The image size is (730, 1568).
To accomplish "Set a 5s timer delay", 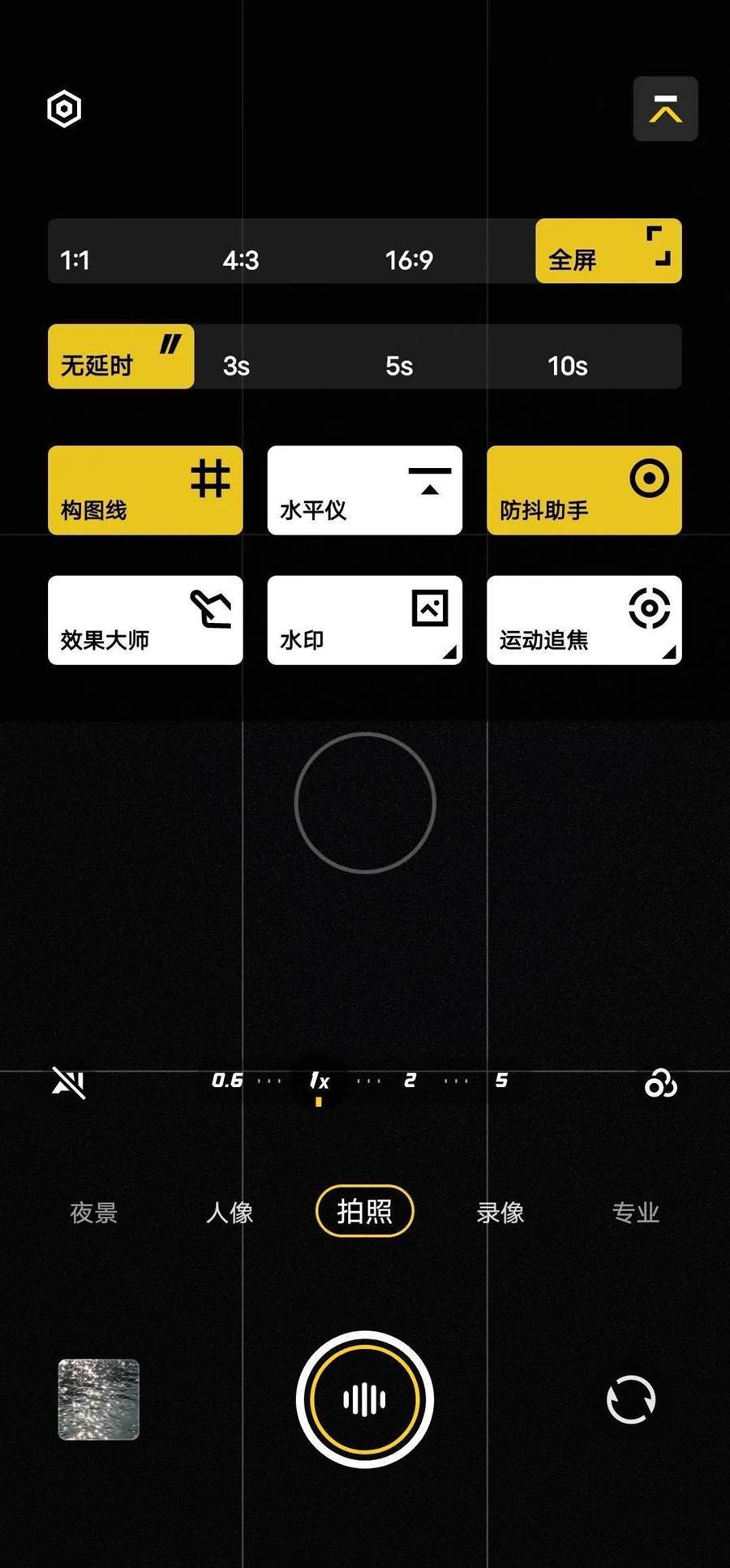I will pos(399,365).
